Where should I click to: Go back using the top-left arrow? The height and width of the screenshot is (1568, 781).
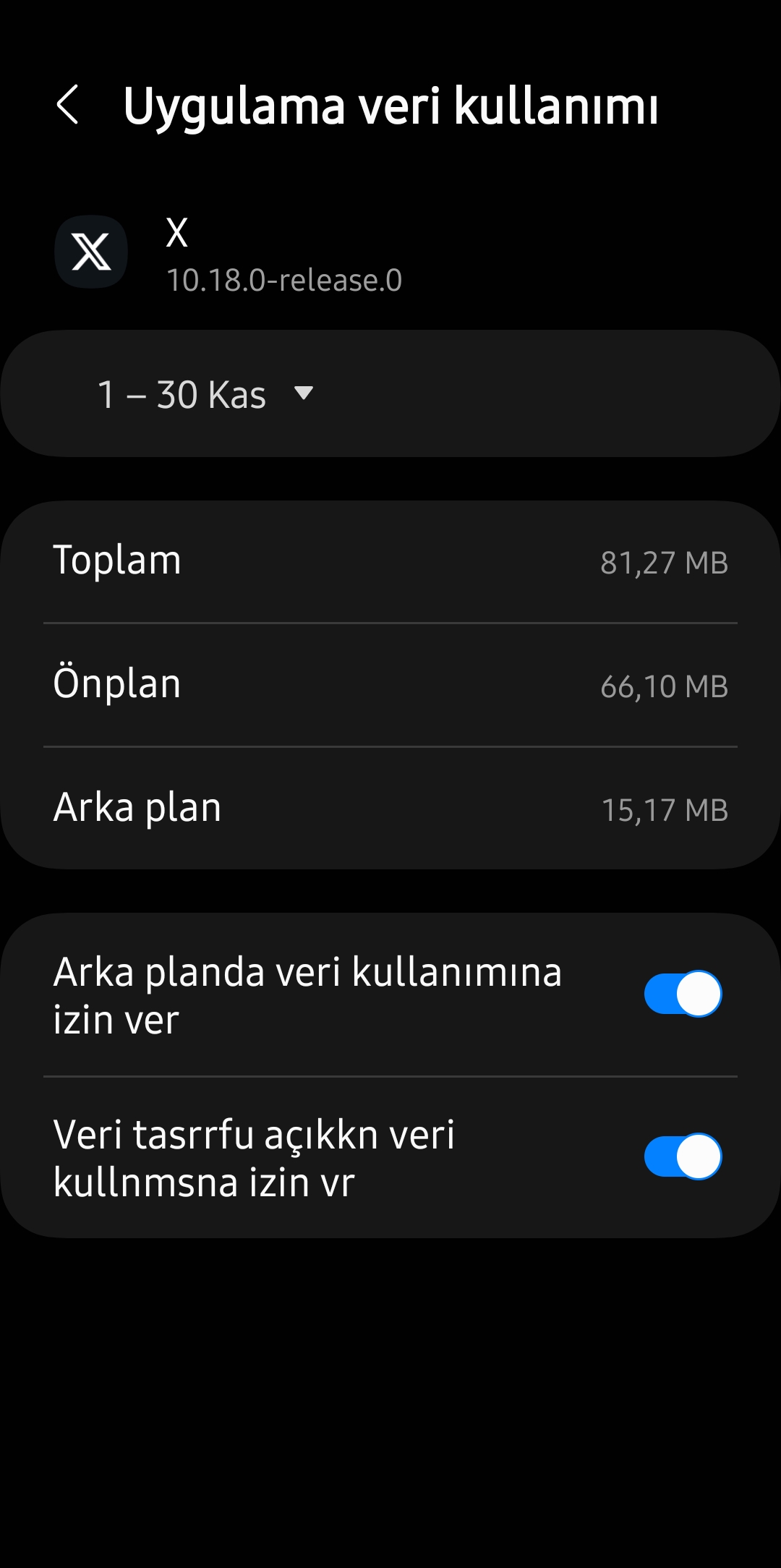click(67, 105)
